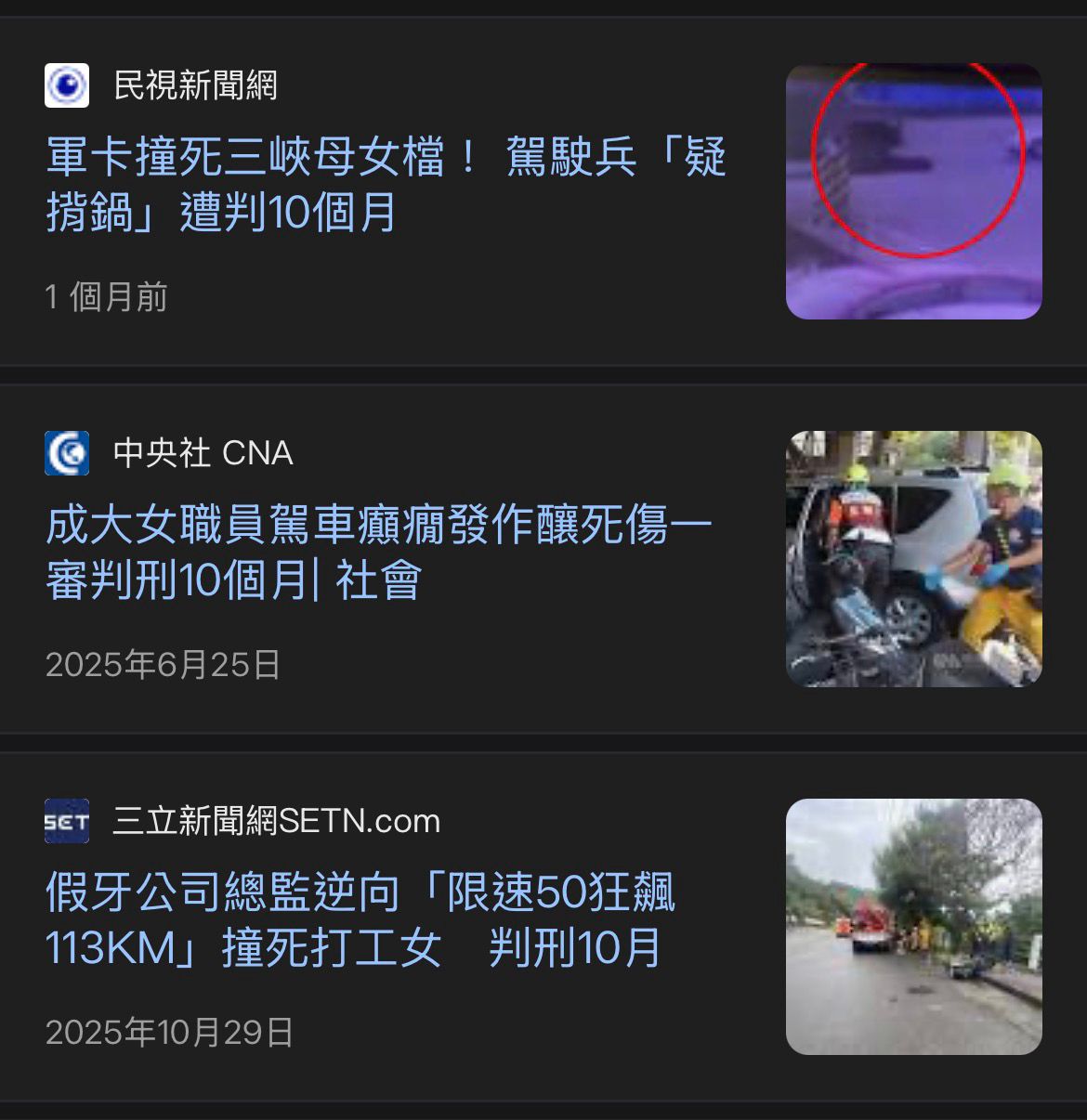Open the 中央社 CNA article about 成大女職員
The width and height of the screenshot is (1087, 1120).
click(379, 553)
